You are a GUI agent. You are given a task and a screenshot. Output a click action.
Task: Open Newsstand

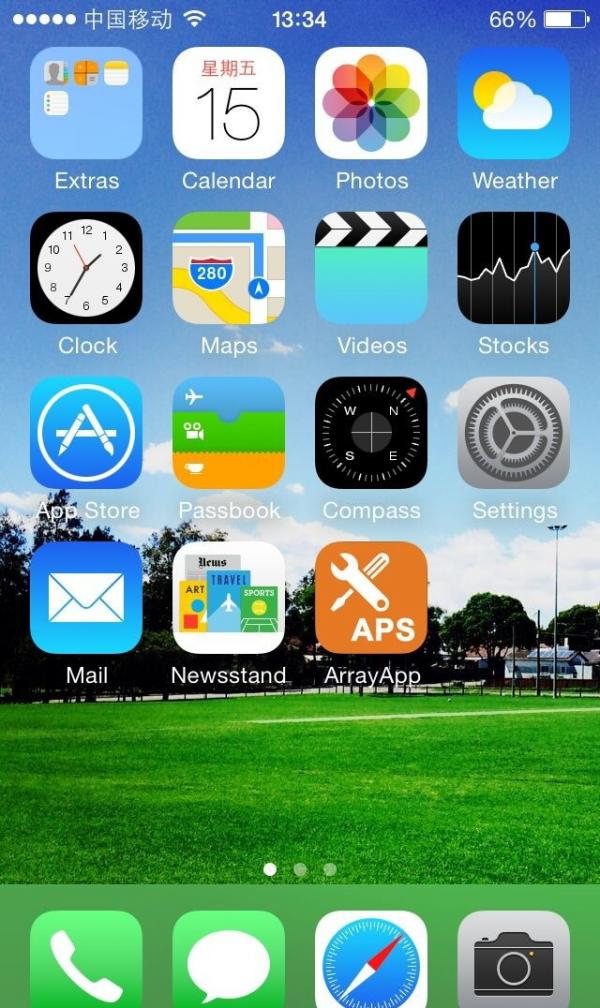[x=229, y=597]
